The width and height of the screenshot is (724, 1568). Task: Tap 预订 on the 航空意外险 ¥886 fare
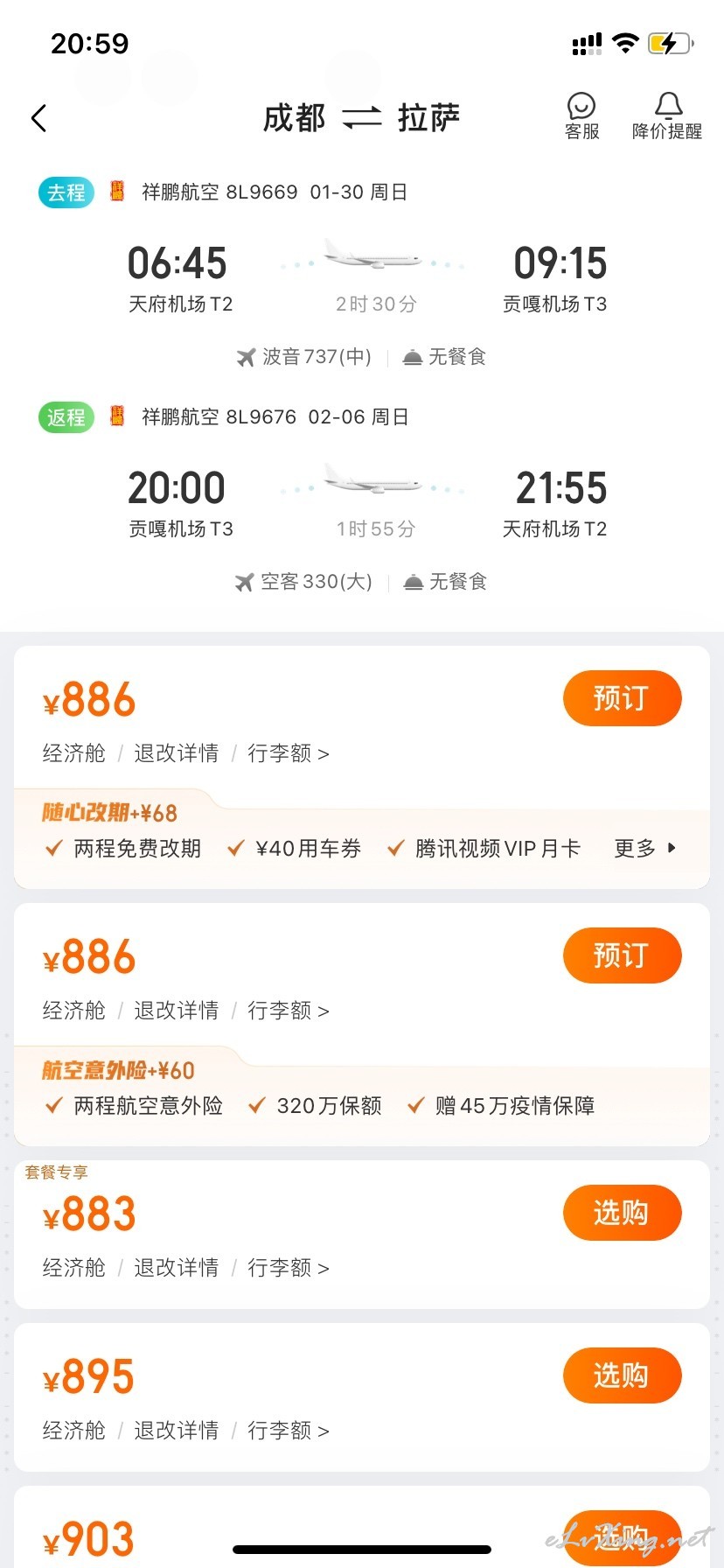[622, 955]
